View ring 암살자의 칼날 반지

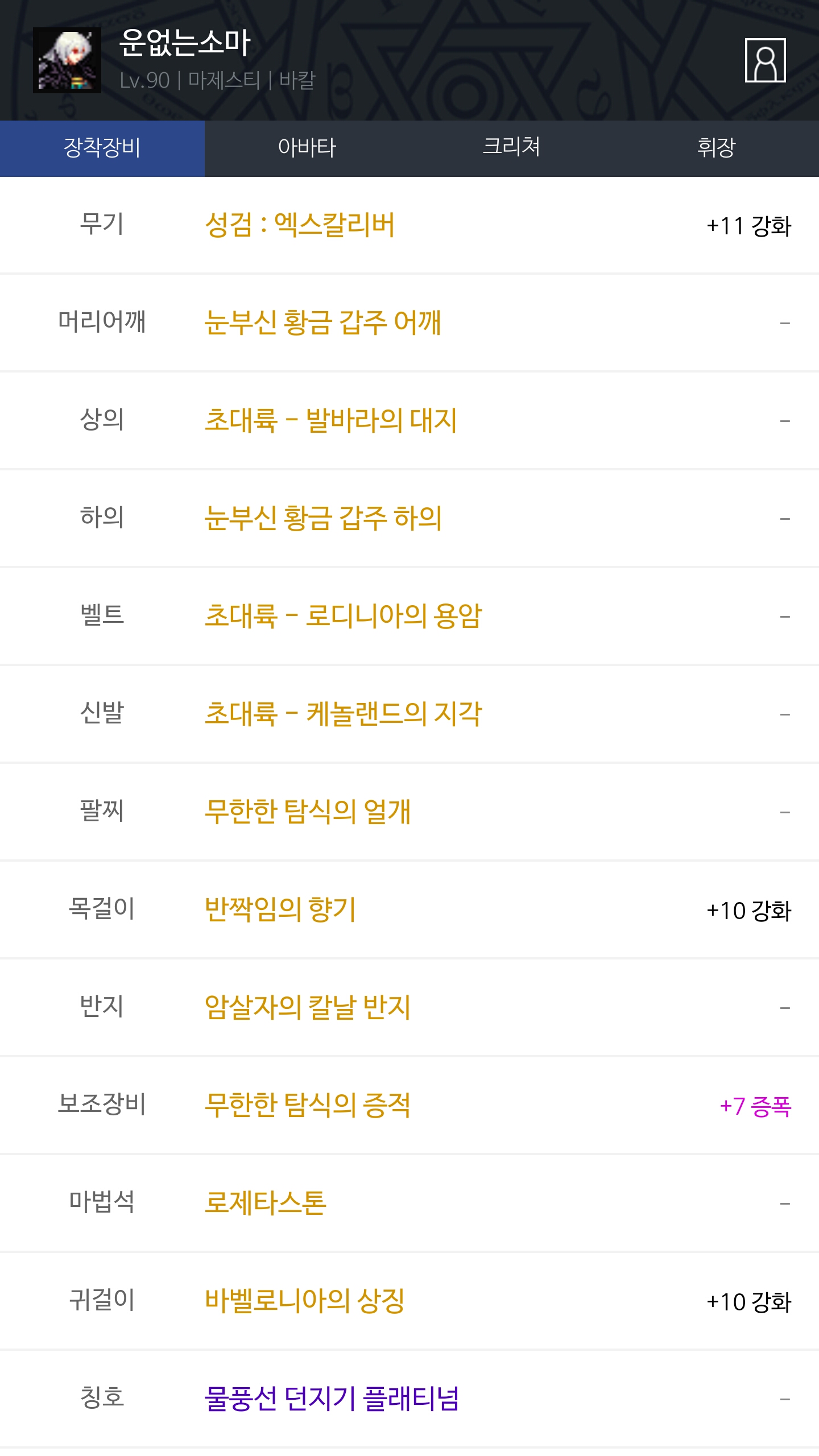click(x=308, y=1008)
